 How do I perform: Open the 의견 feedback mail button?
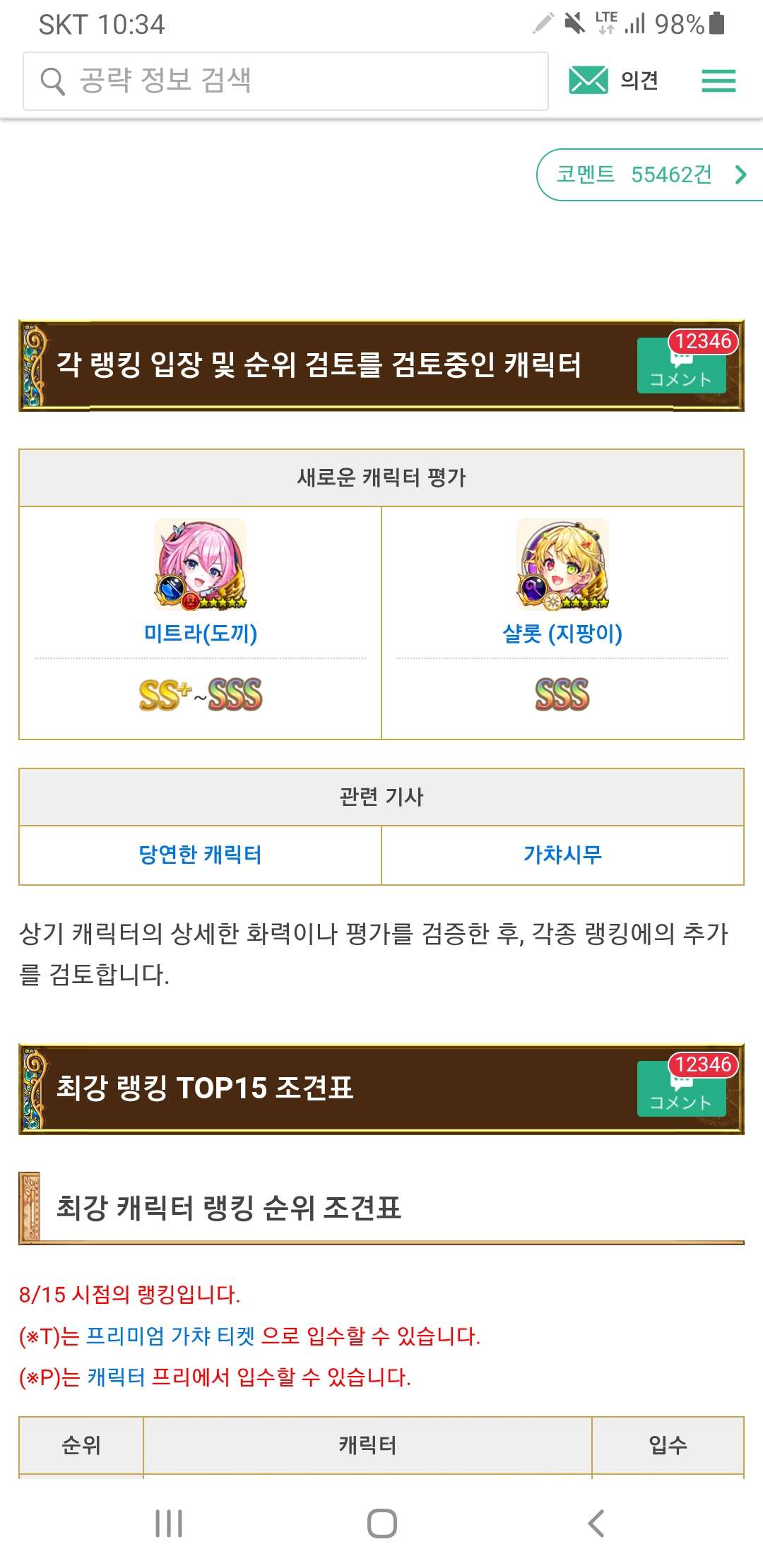click(613, 81)
